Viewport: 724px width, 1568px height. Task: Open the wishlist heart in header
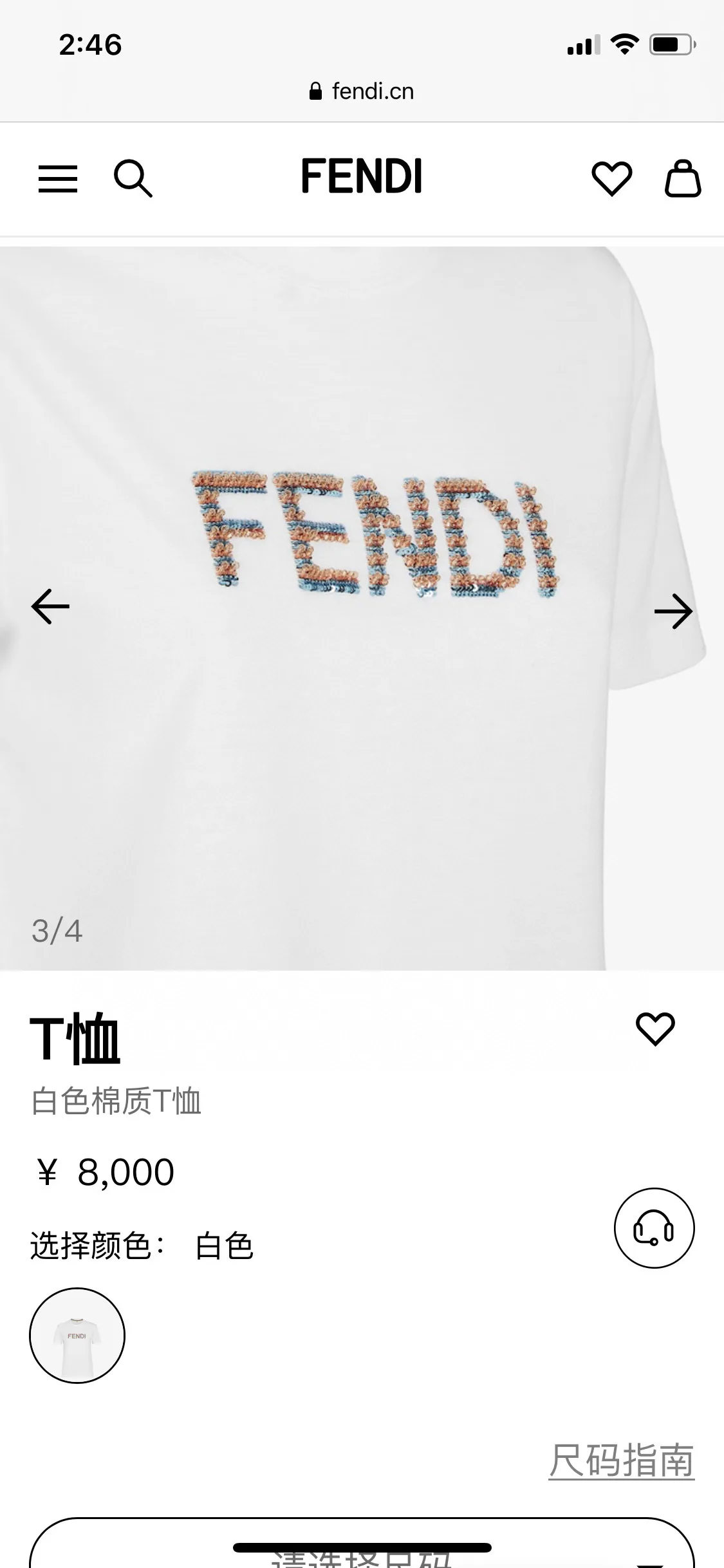(x=611, y=178)
